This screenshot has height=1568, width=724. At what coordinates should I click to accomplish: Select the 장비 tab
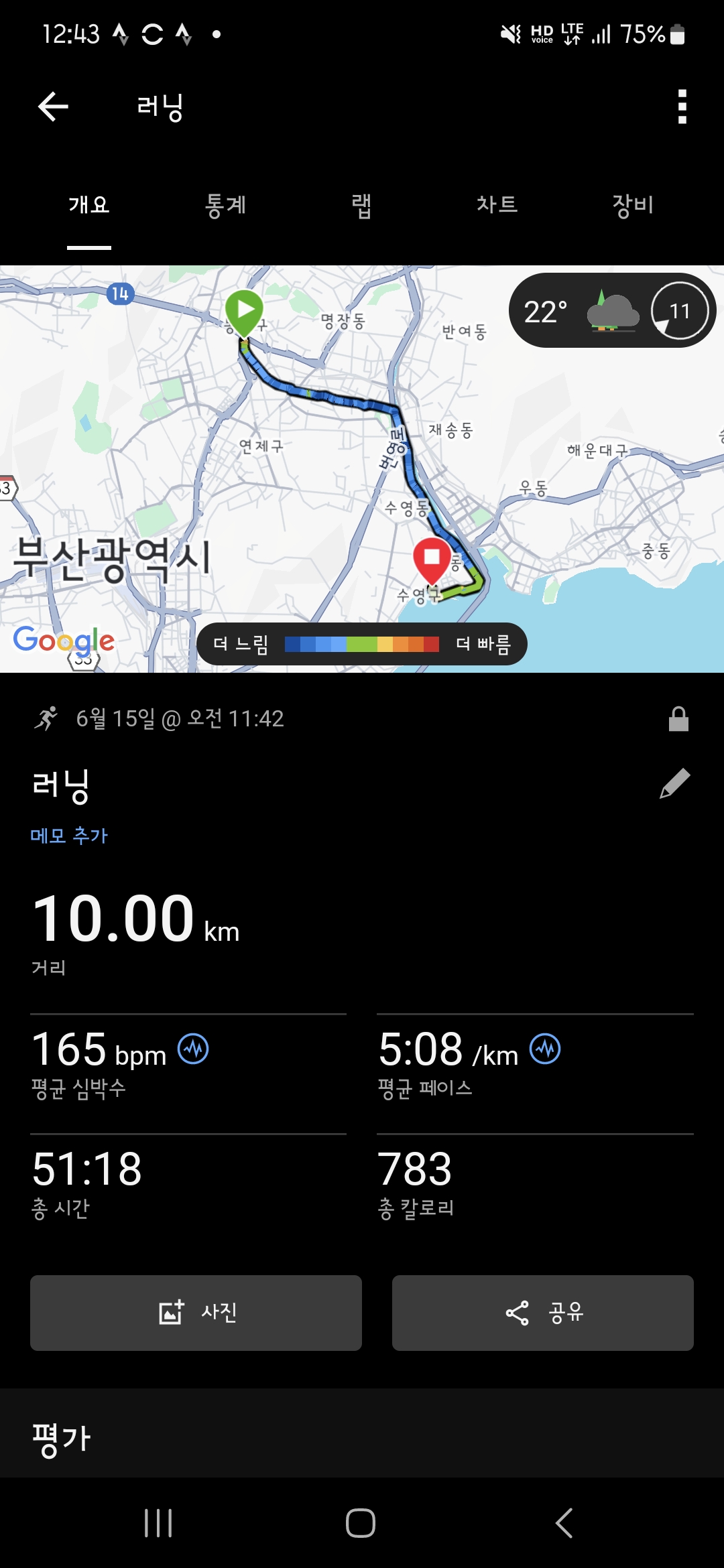(x=633, y=205)
